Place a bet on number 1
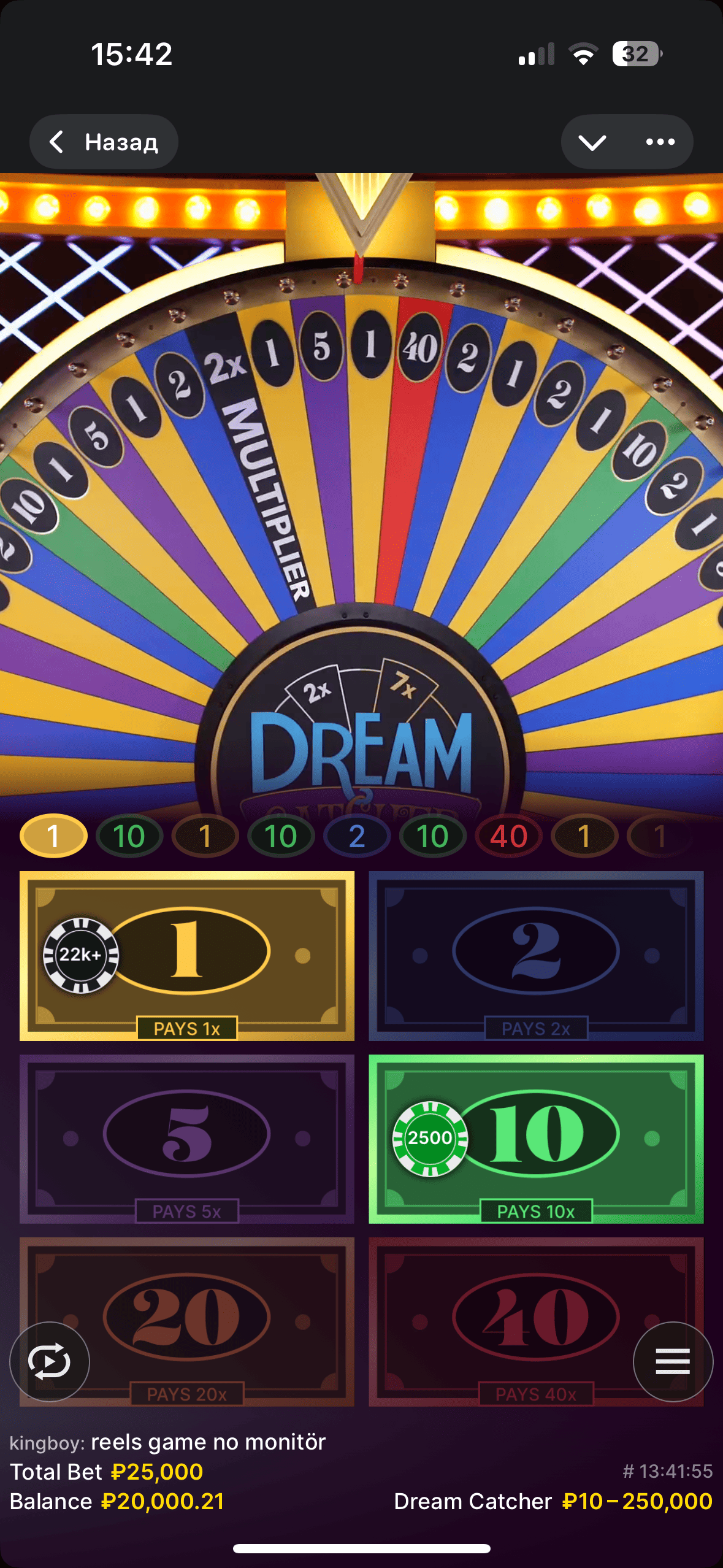The image size is (723, 1568). click(x=187, y=955)
